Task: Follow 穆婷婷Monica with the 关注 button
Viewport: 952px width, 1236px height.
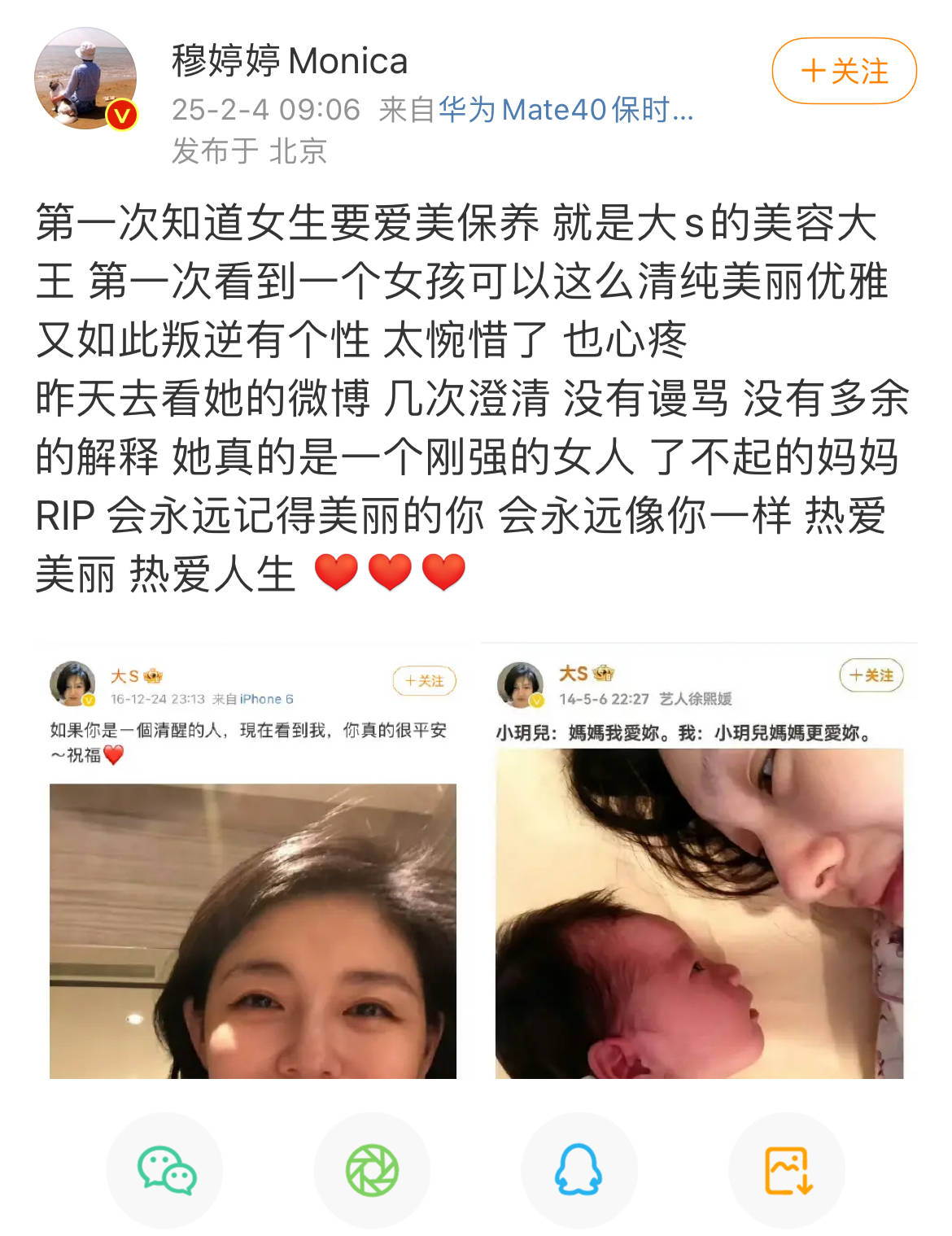Action: click(844, 72)
